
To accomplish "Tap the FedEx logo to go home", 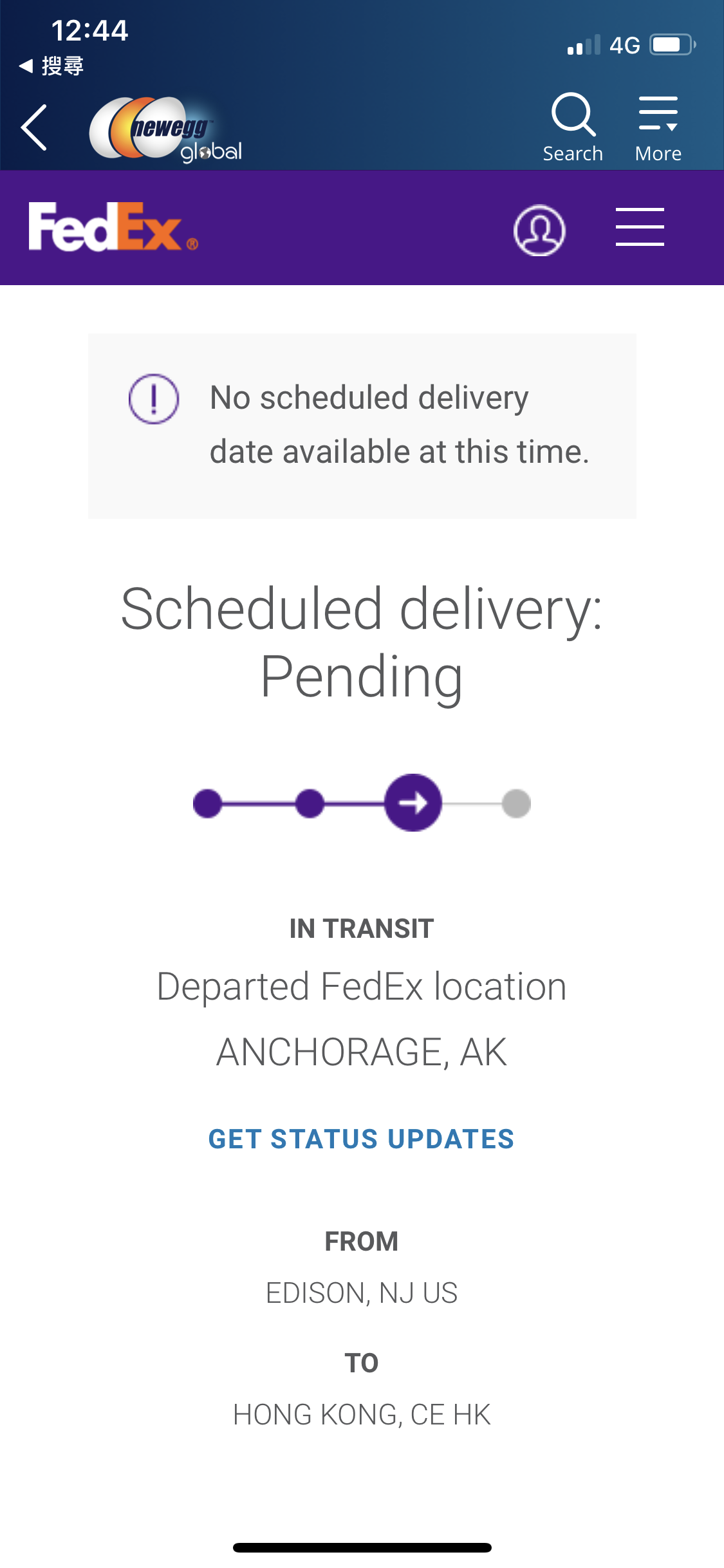I will (113, 227).
